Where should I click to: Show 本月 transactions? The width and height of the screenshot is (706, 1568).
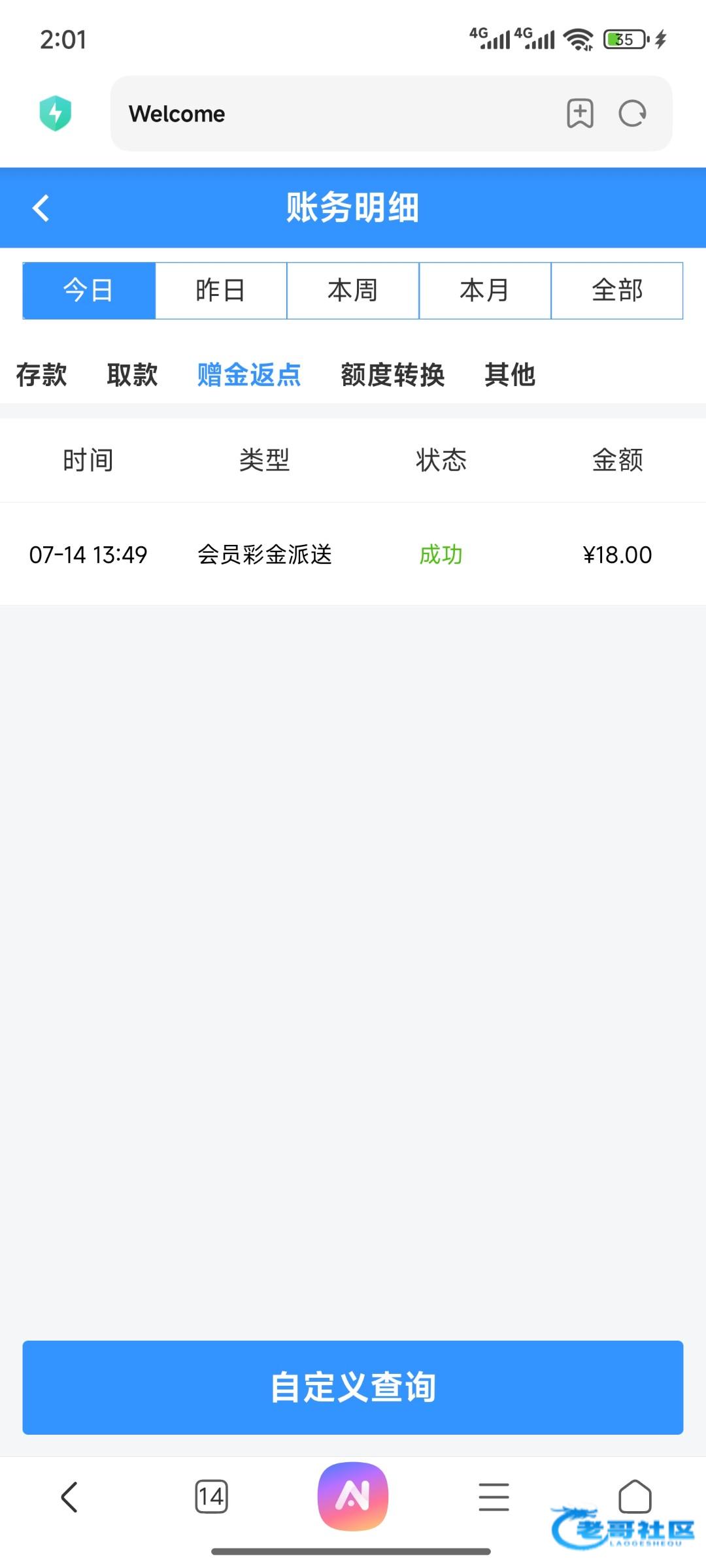point(485,291)
